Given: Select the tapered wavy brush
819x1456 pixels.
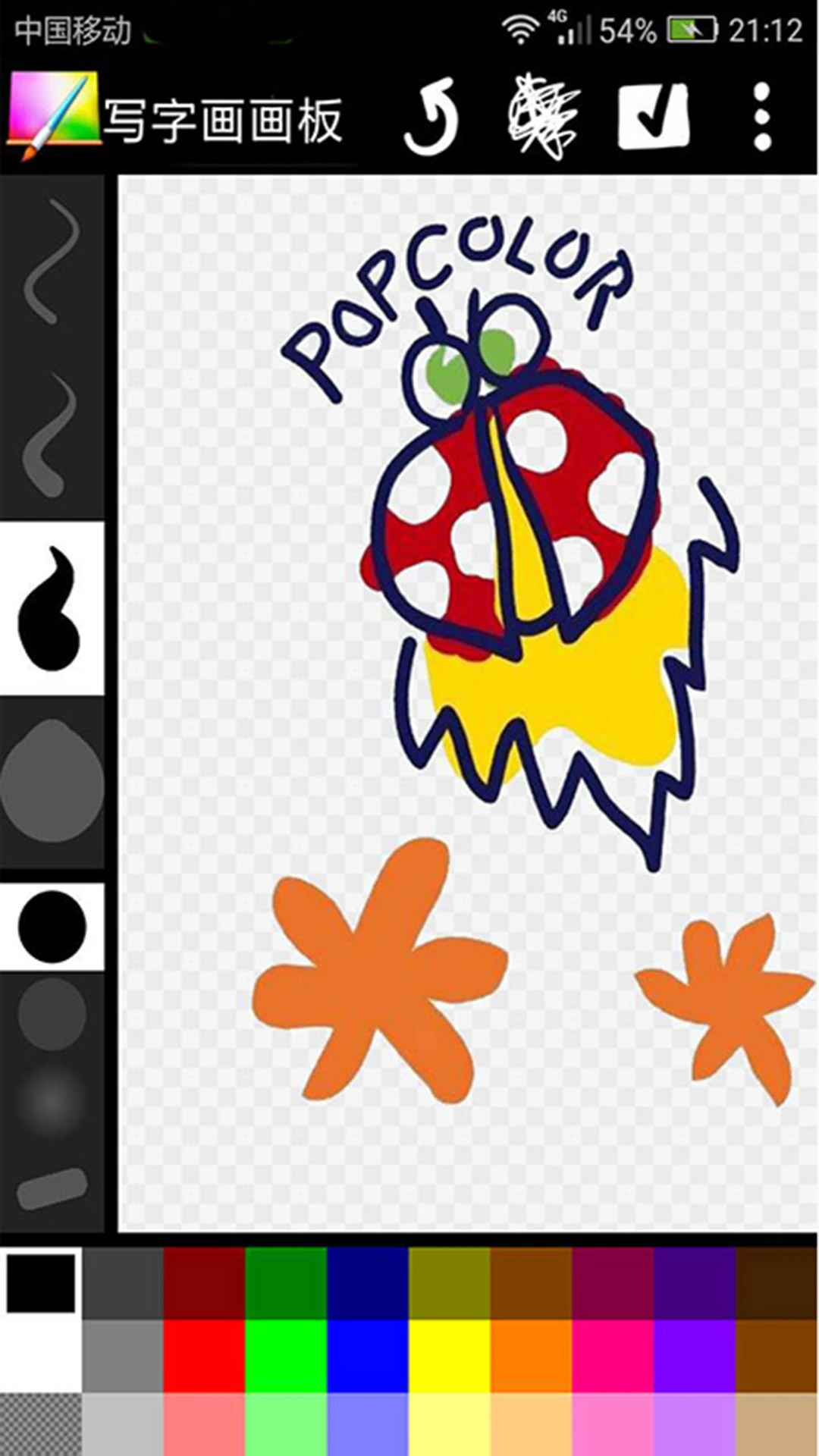Looking at the screenshot, I should click(52, 434).
